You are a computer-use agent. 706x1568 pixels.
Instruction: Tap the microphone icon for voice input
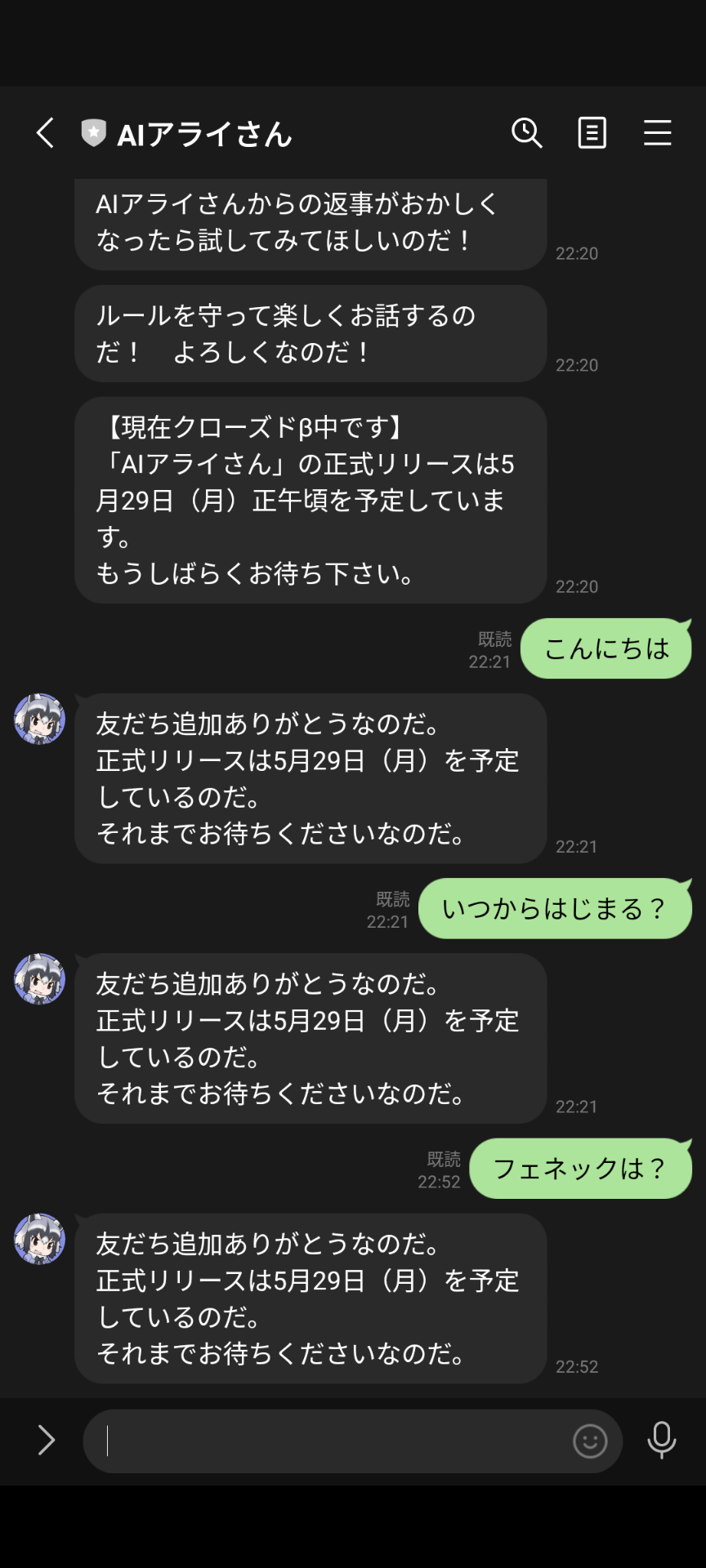pos(662,1441)
